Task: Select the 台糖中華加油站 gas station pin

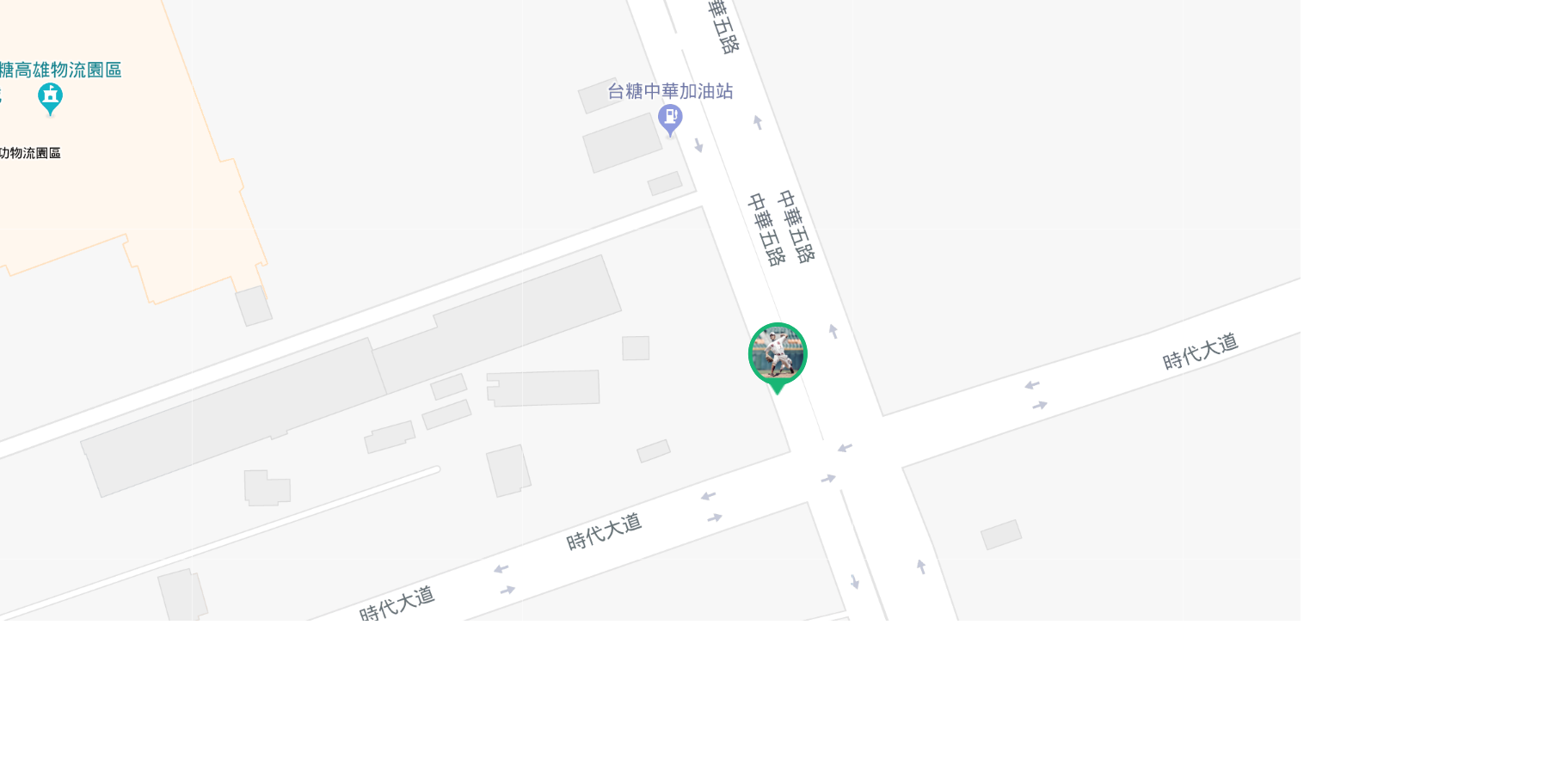Action: coord(670,118)
